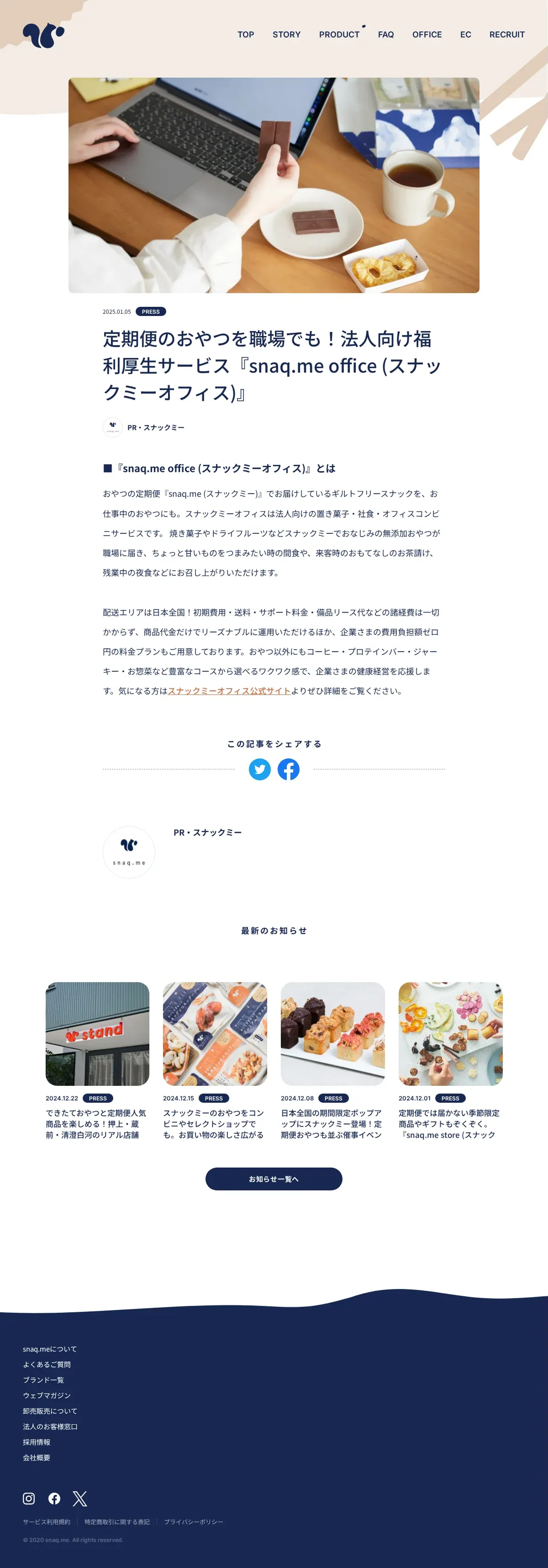Open サービス利用規約 link
Screen dimensions: 548x1568
47,1522
